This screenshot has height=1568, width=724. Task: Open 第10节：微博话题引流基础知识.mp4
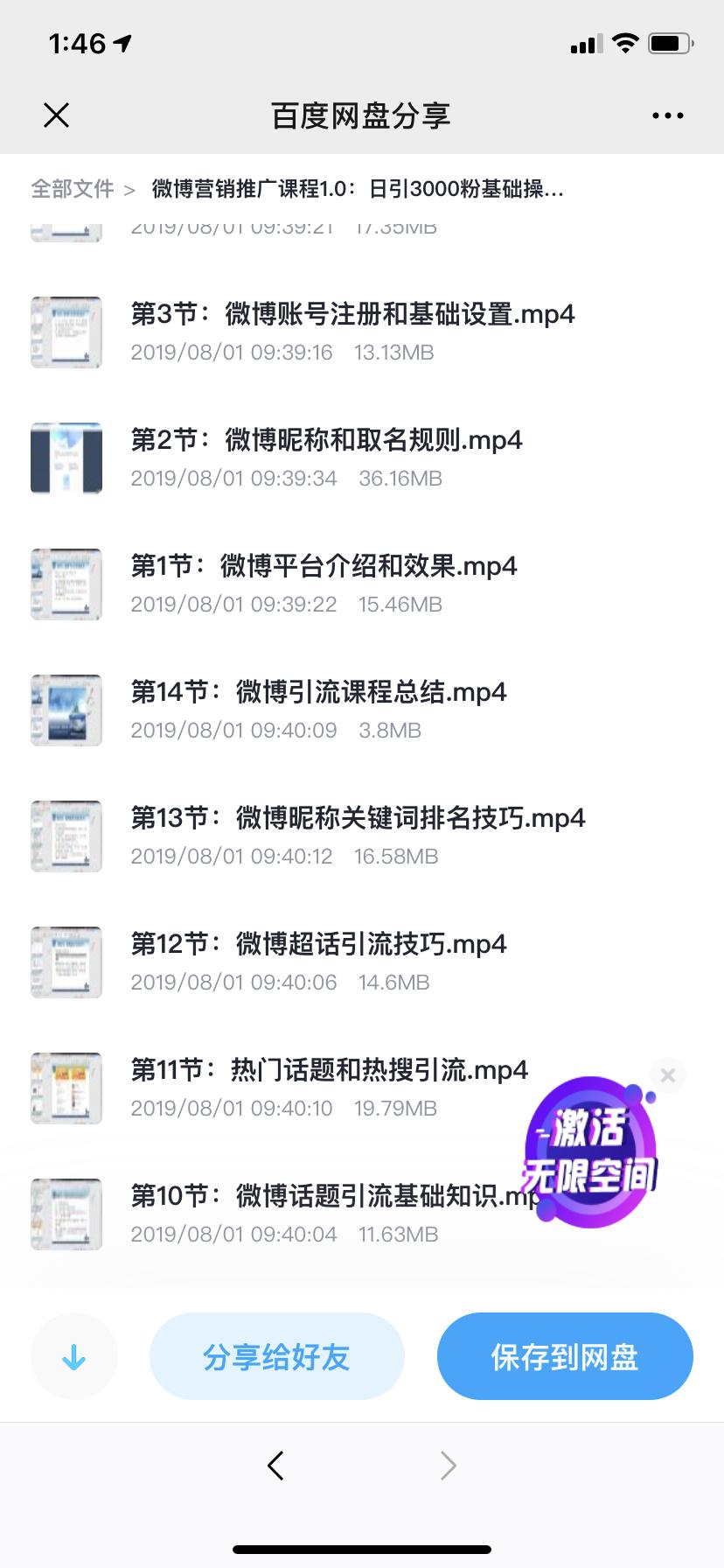tap(341, 1195)
